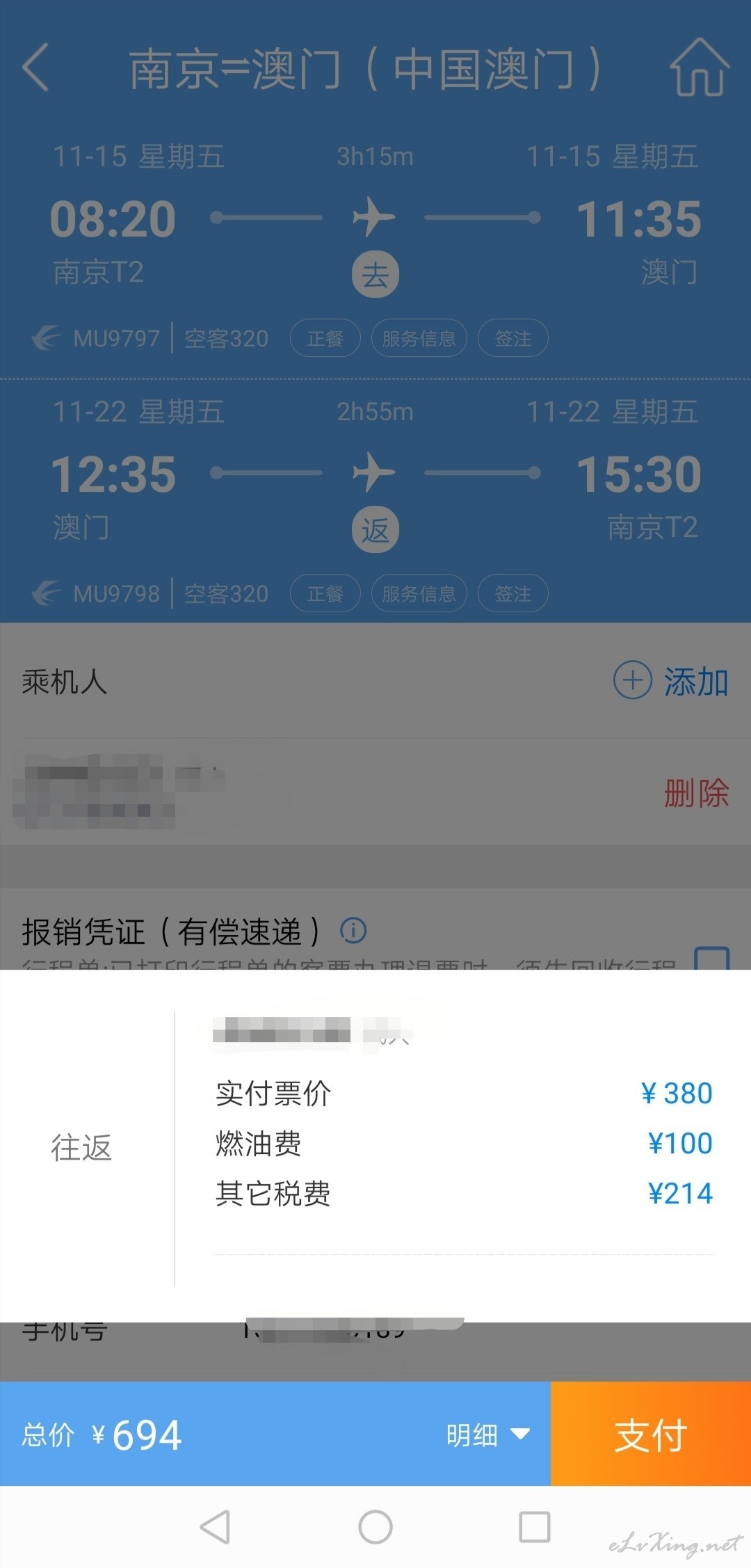This screenshot has height=1568, width=751.
Task: Open the home icon in the header
Action: 699,67
